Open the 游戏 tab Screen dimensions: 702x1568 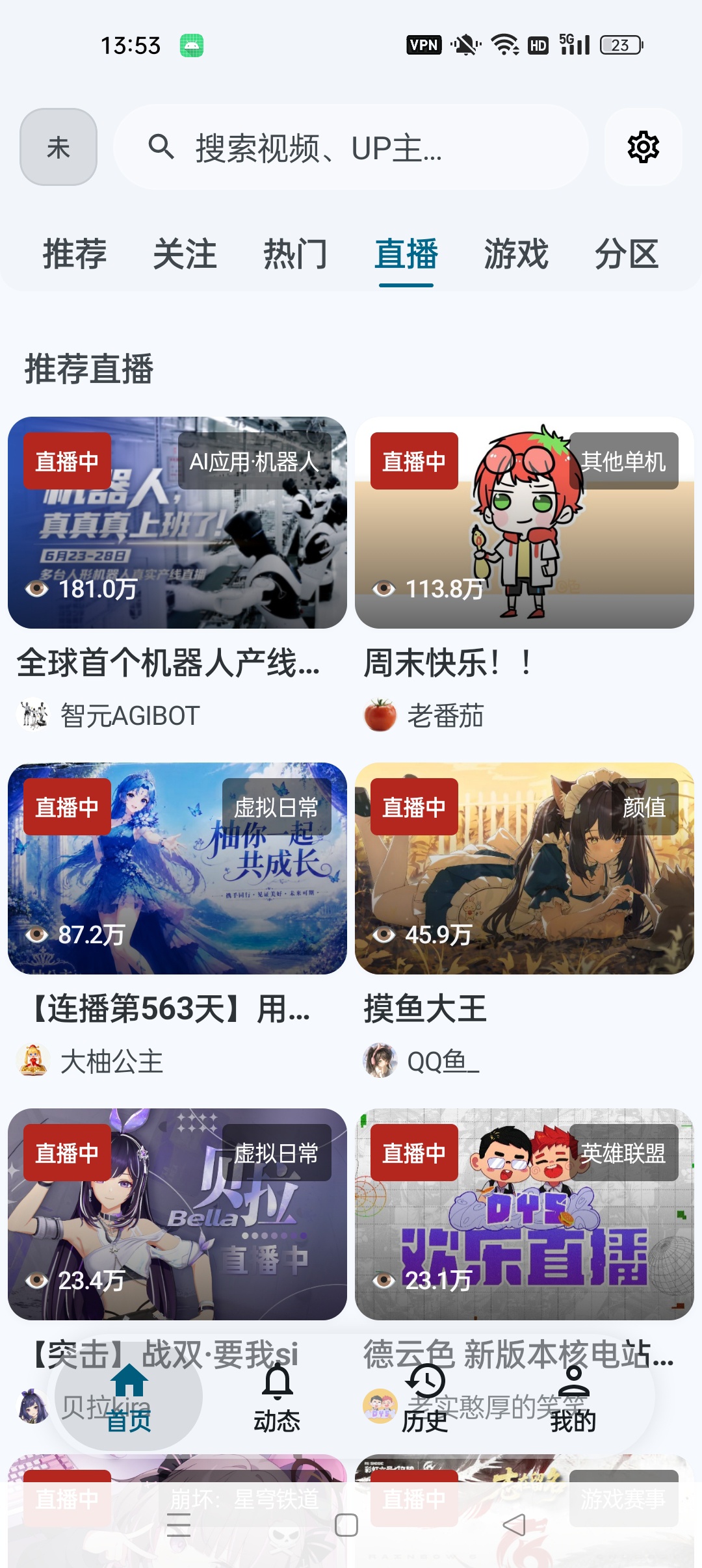[517, 254]
